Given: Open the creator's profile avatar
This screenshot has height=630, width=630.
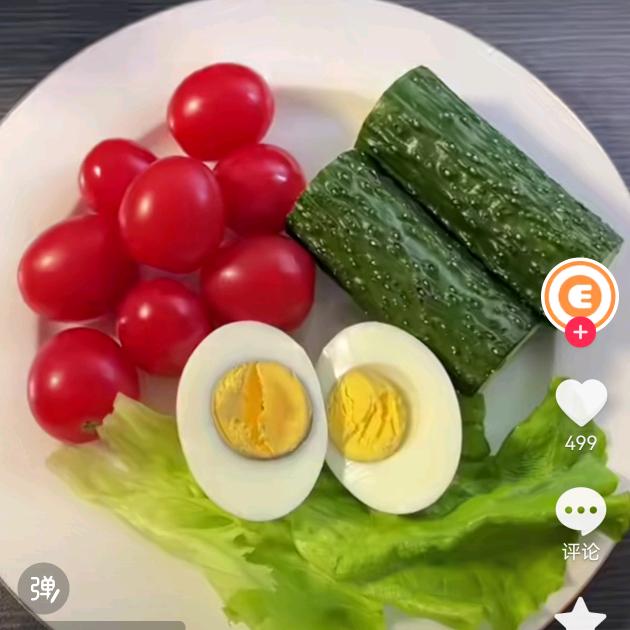Looking at the screenshot, I should click(580, 295).
